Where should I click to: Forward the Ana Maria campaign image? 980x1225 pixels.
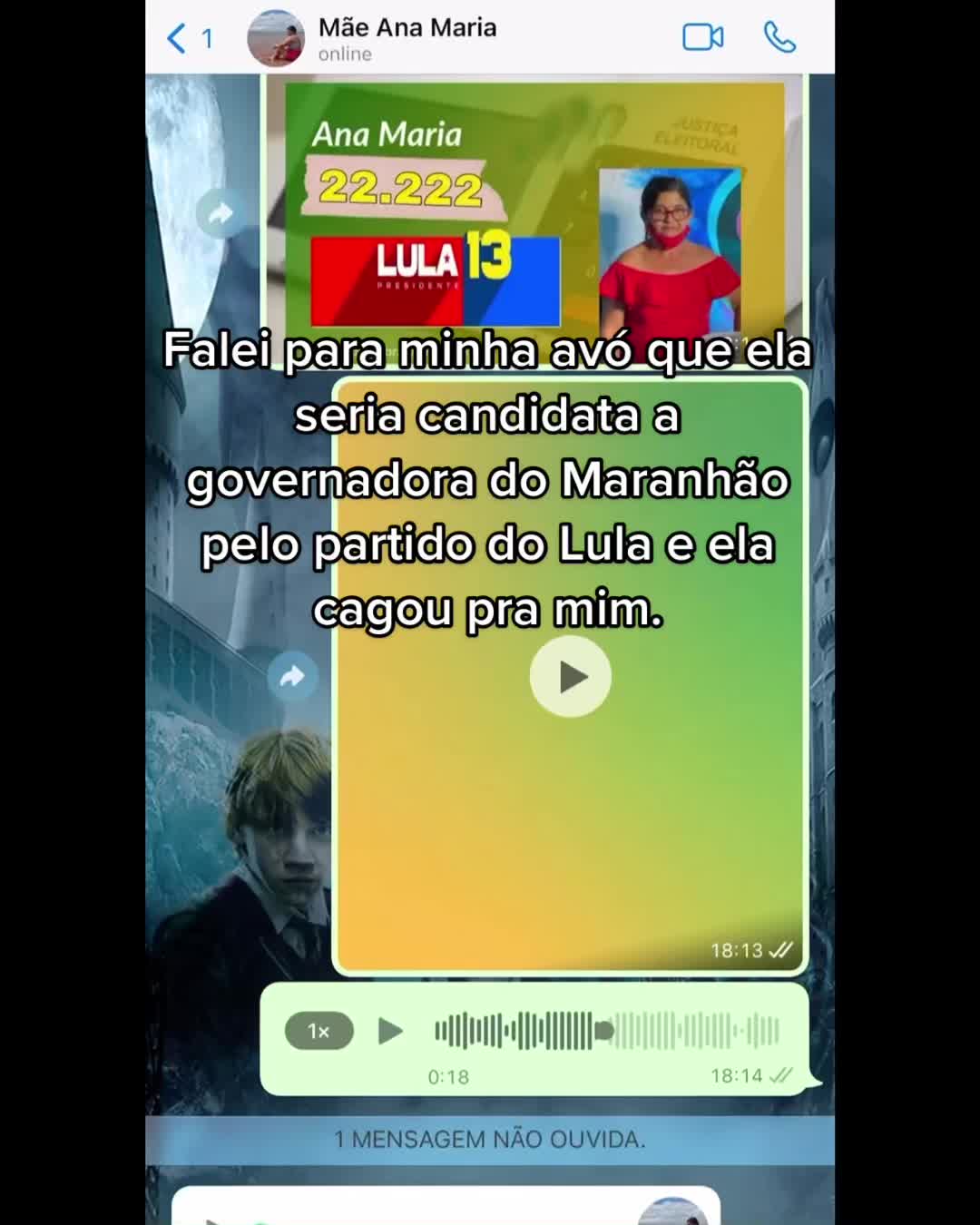pos(220,214)
